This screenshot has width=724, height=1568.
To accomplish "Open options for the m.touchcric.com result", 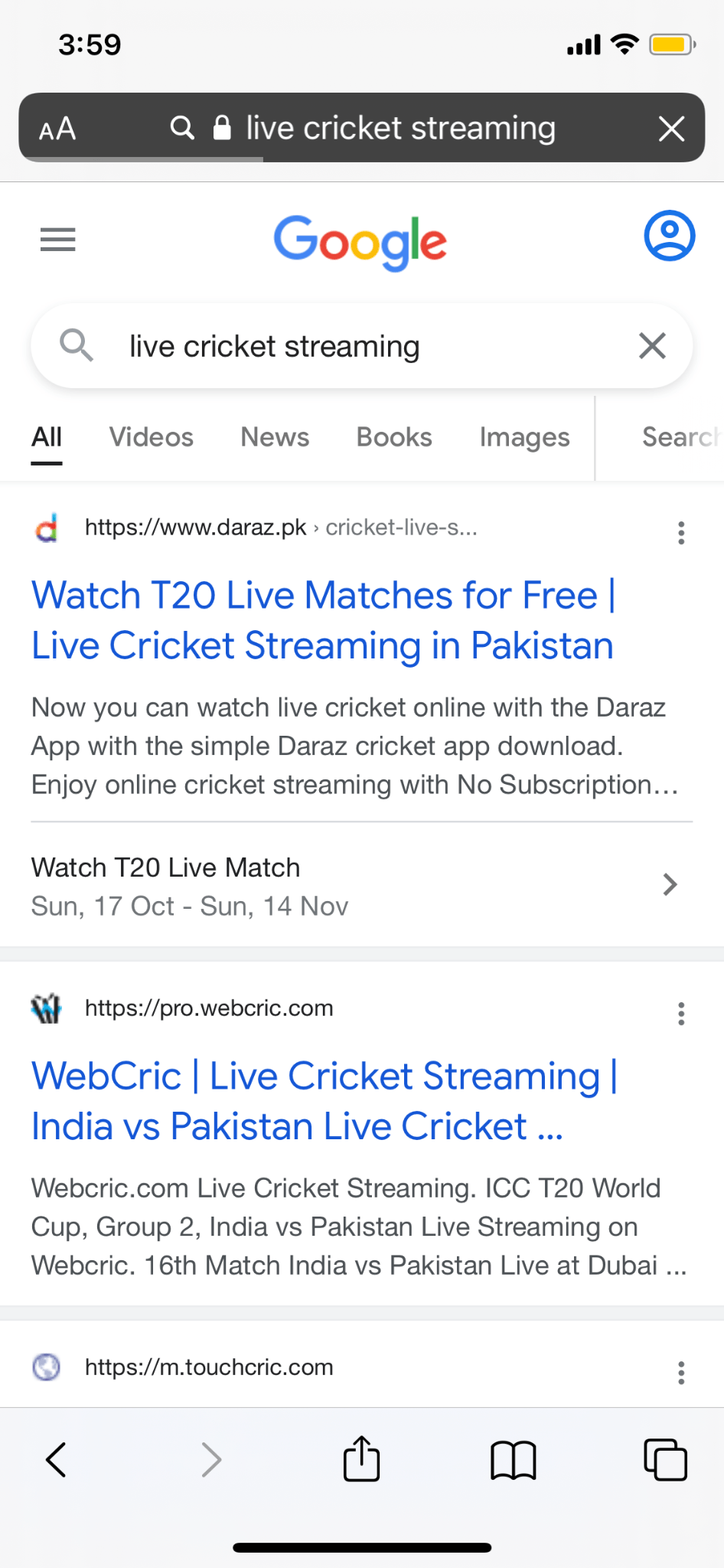I will [x=681, y=1373].
